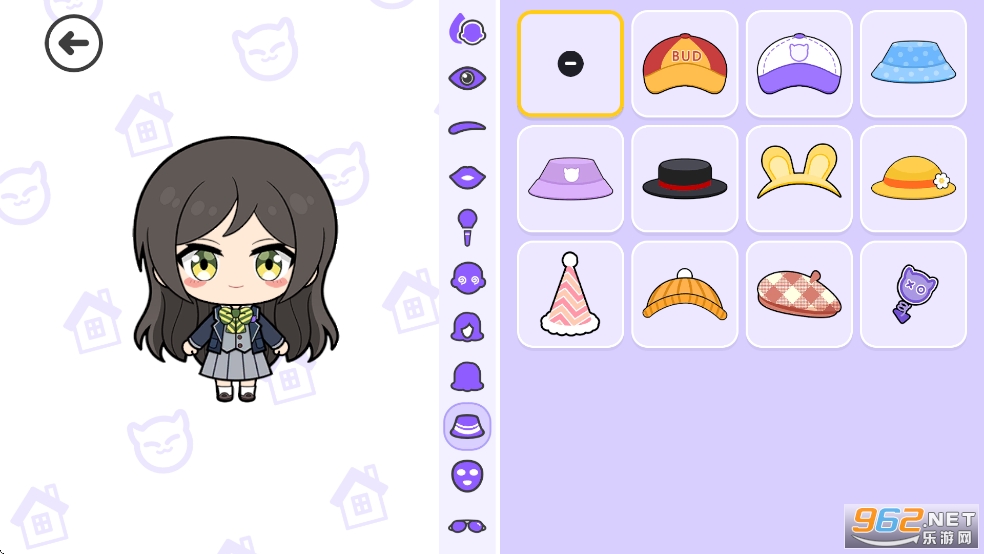Pick the white and purple cat cap

[x=799, y=64]
